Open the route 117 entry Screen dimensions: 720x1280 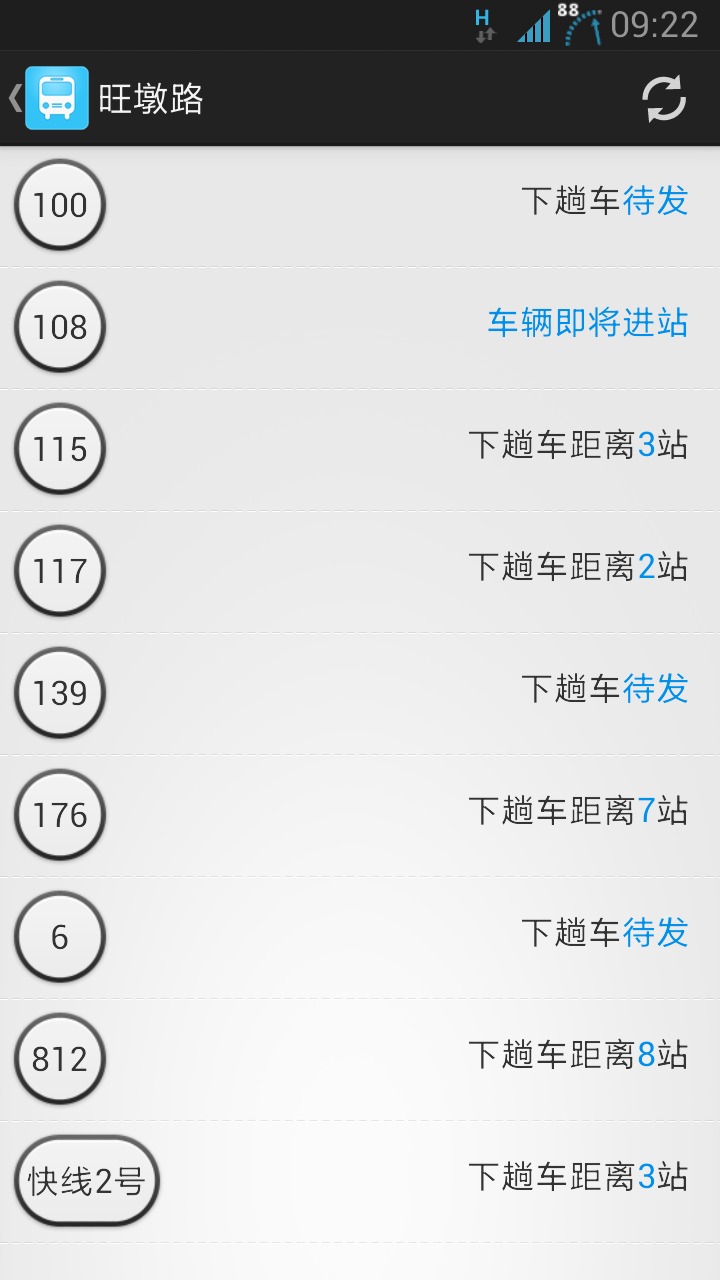click(x=360, y=572)
